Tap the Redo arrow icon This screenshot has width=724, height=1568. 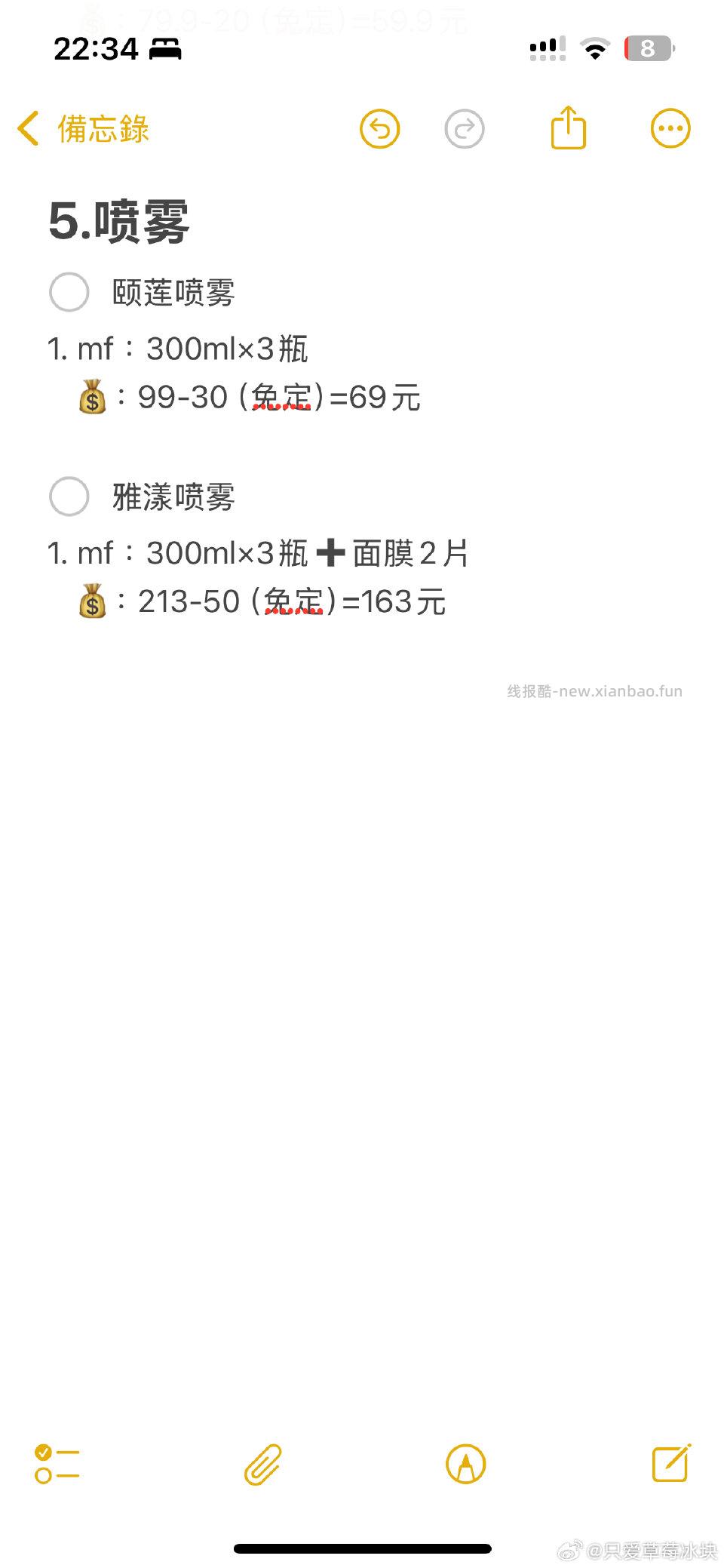[465, 128]
